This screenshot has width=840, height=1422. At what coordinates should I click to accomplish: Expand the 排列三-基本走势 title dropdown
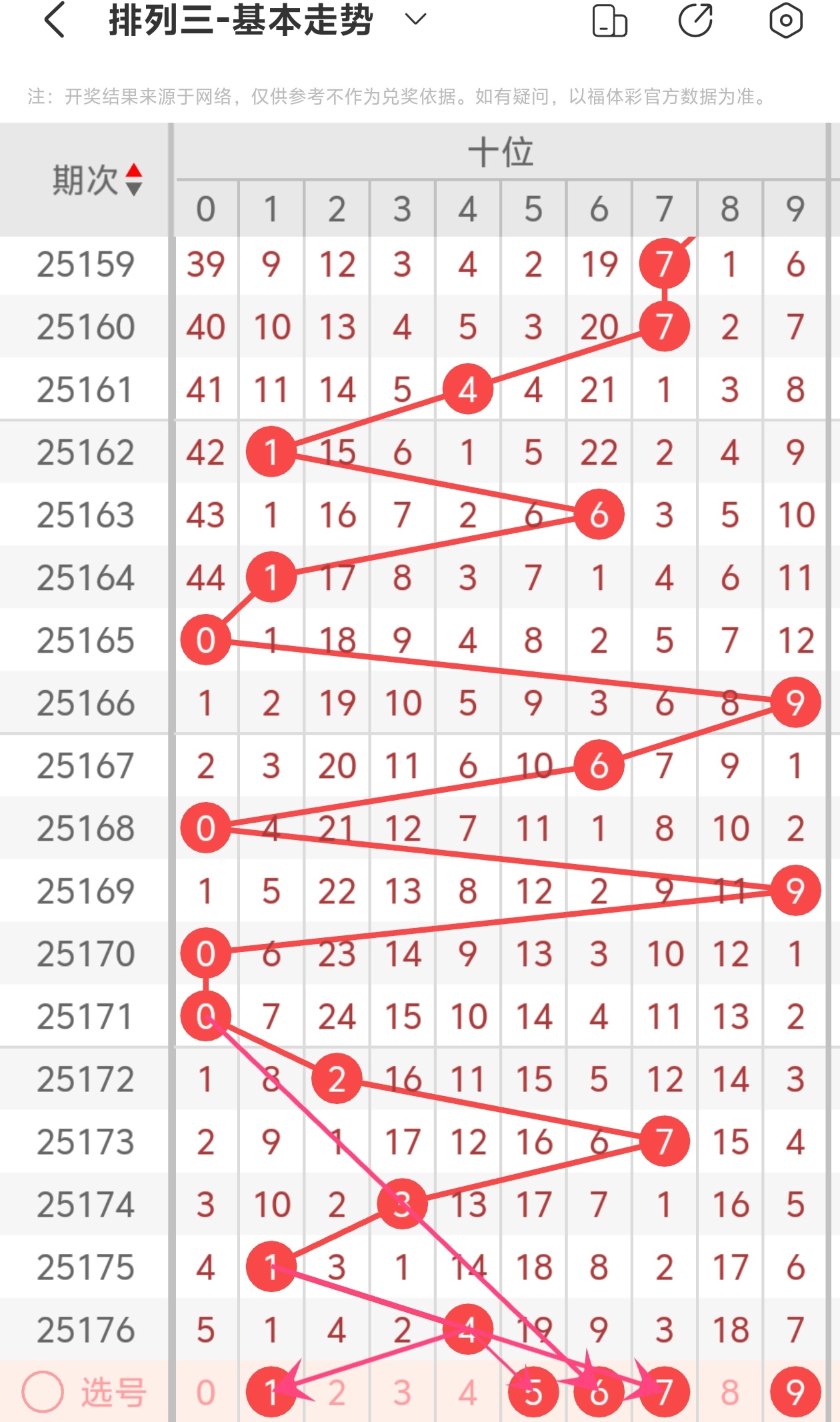click(415, 20)
